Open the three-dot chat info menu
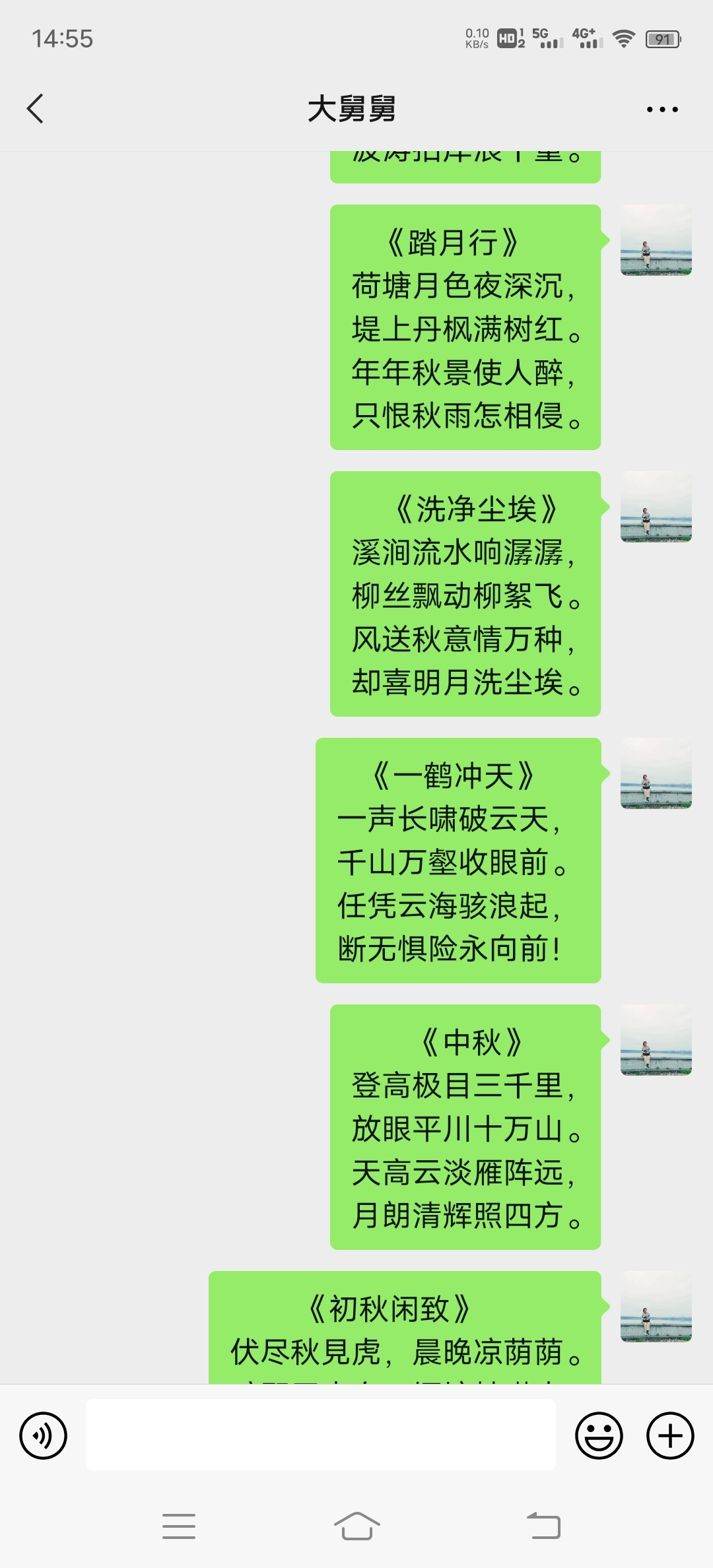Screen dimensions: 713x1568 (x=662, y=110)
